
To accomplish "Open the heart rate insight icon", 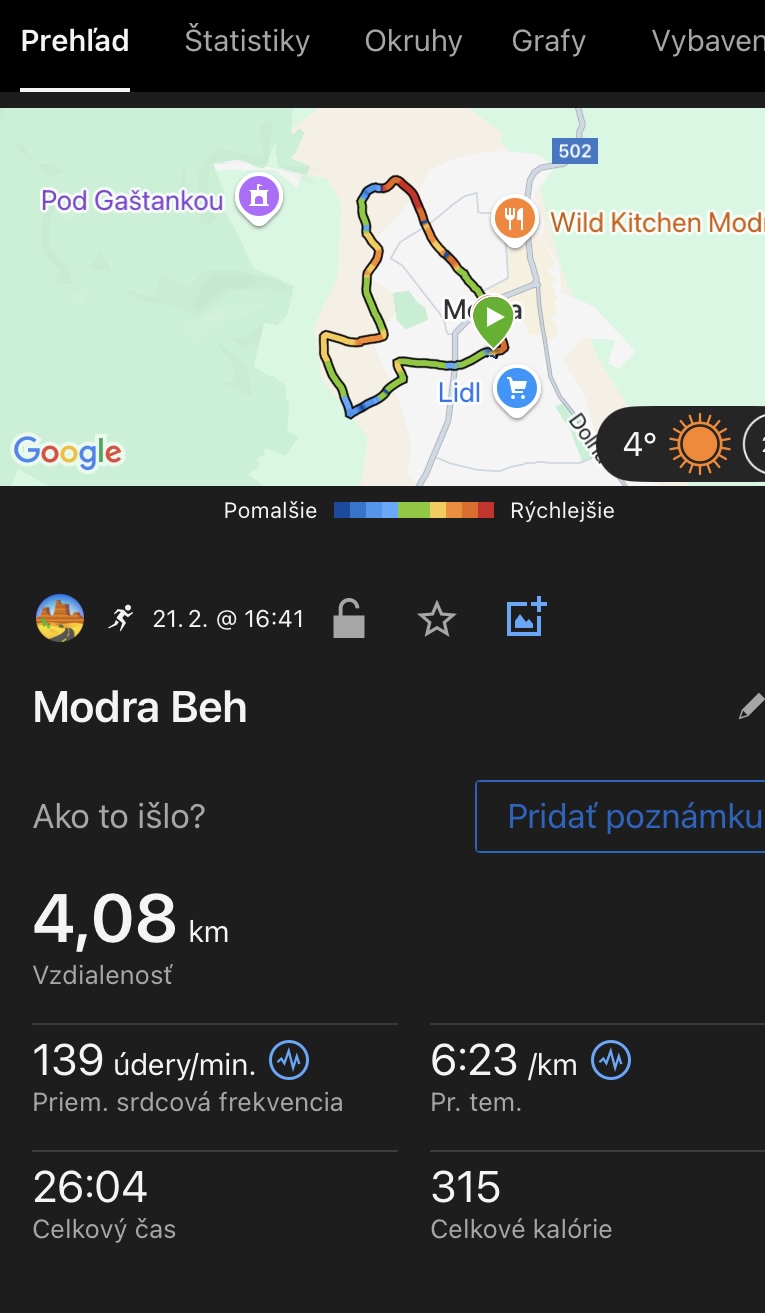I will [x=290, y=1059].
